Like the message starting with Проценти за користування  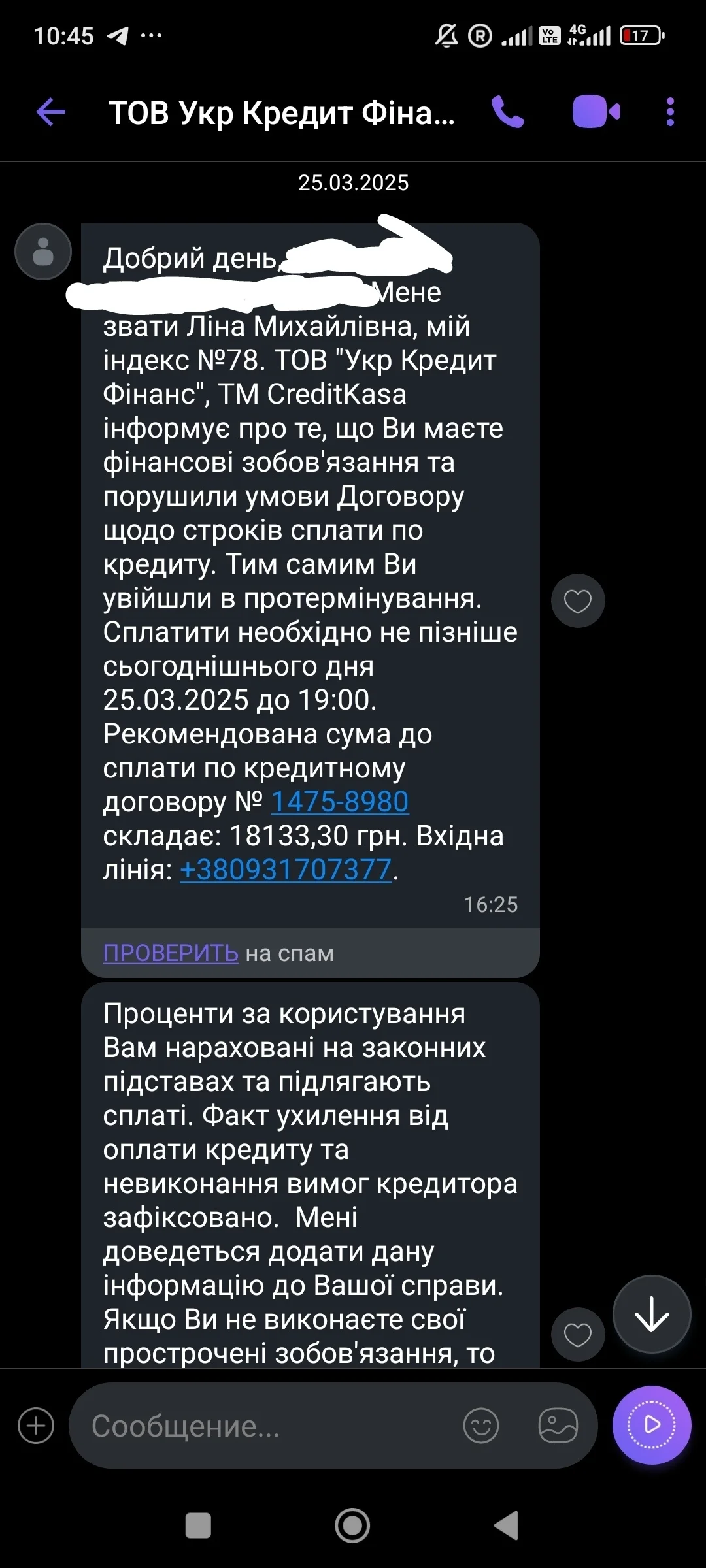coord(578,1335)
